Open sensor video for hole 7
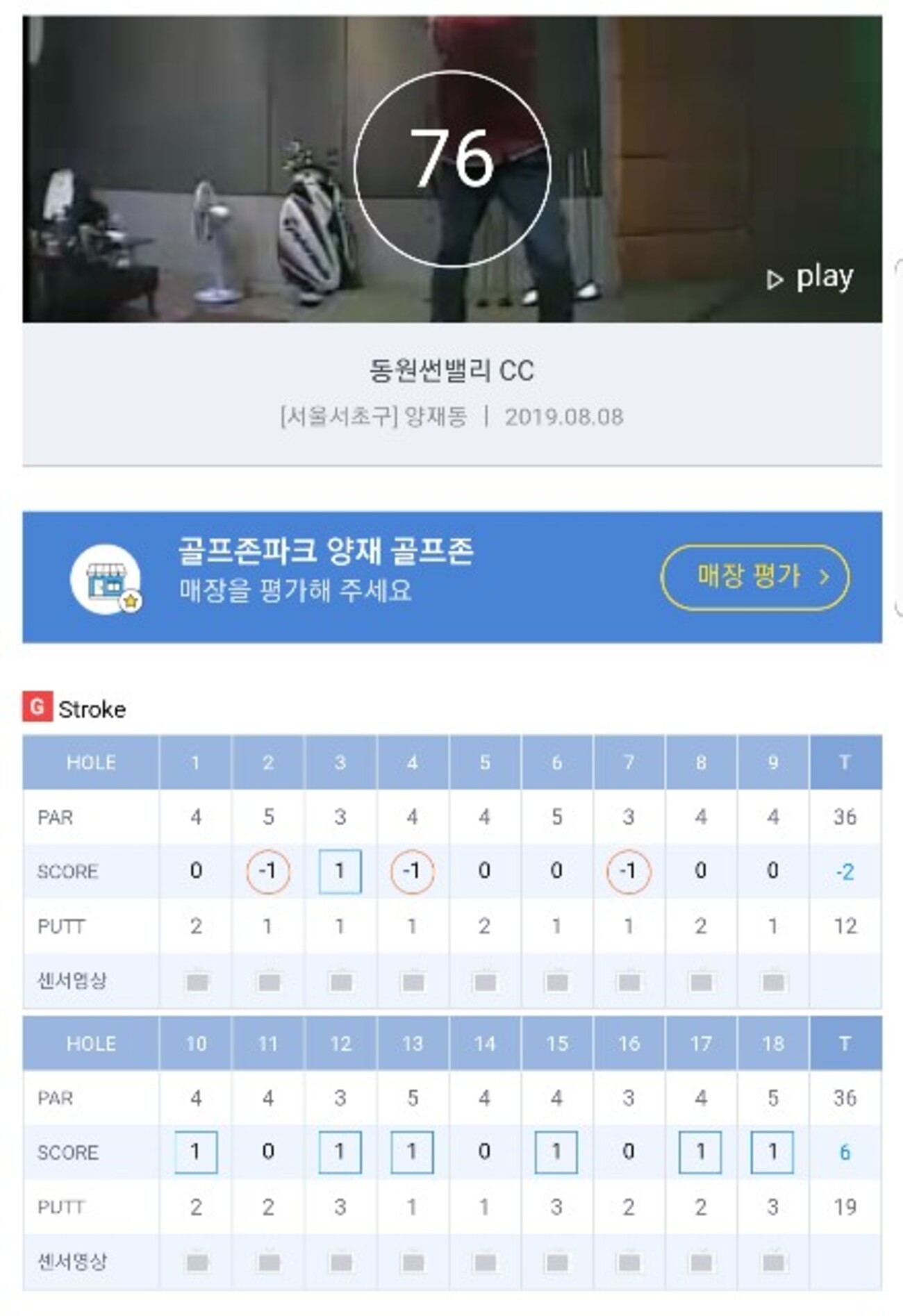903x1316 pixels. pos(629,981)
